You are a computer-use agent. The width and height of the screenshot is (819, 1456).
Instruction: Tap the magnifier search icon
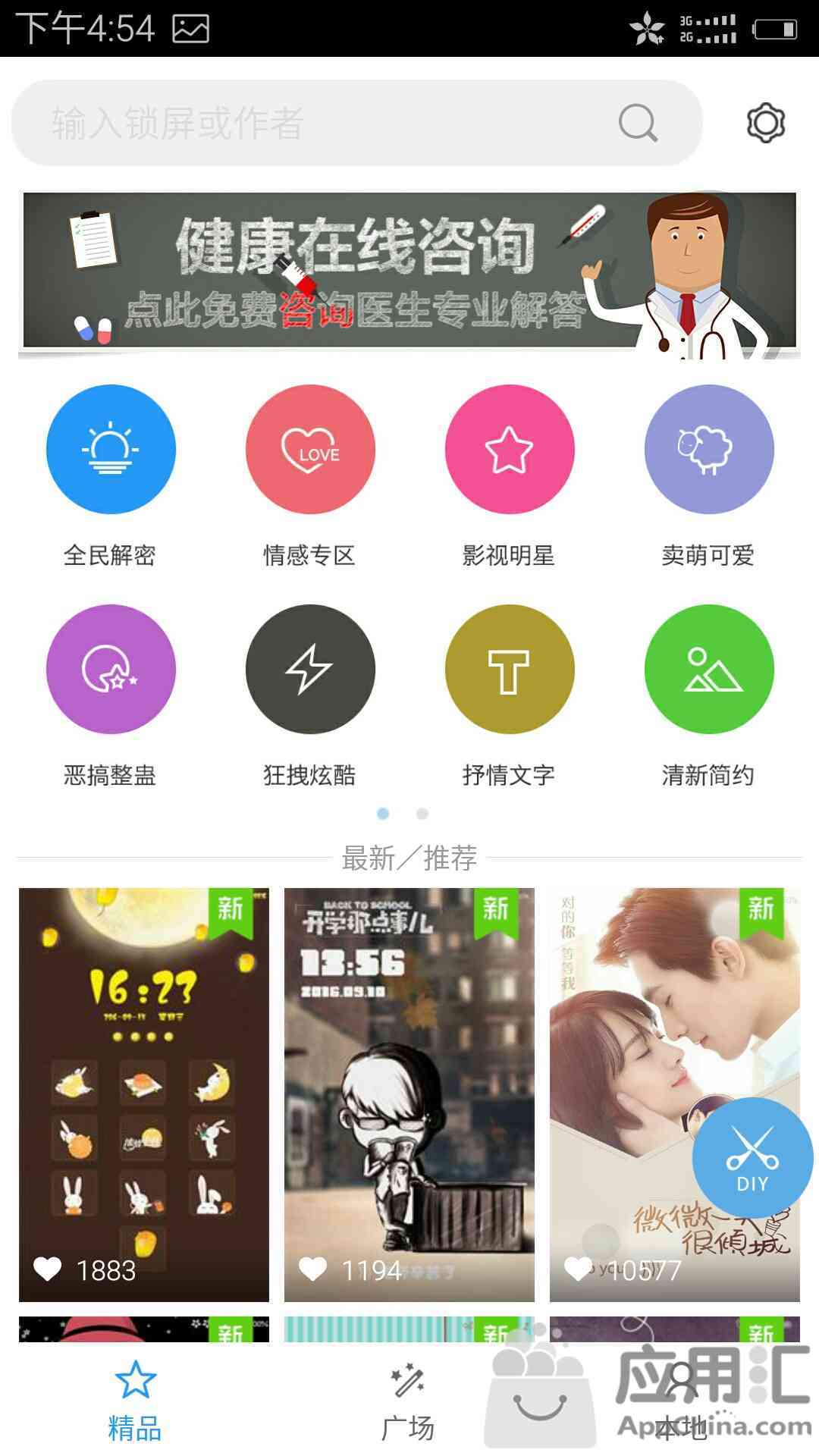[638, 123]
